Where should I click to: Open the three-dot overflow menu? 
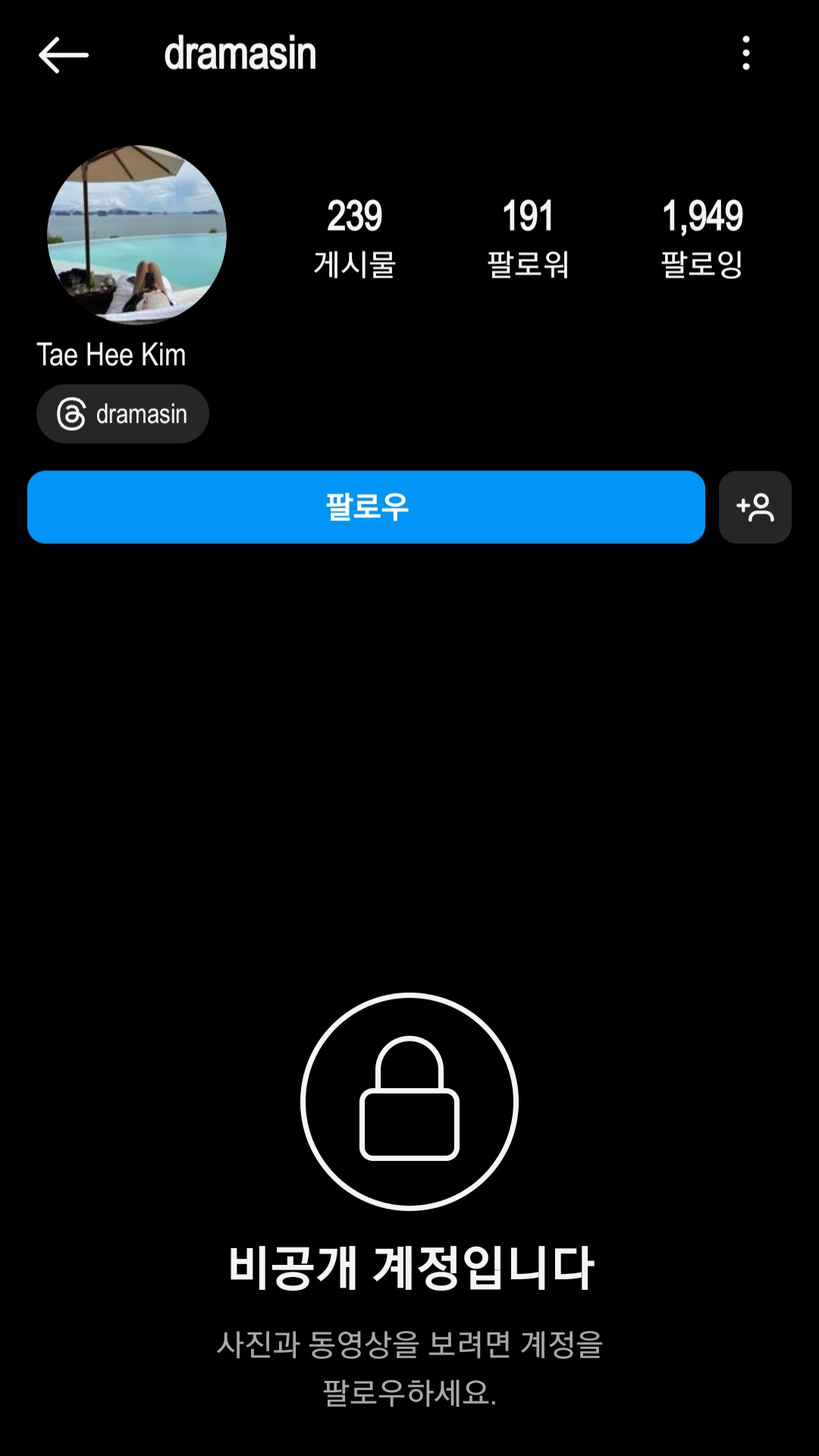pyautogui.click(x=746, y=53)
